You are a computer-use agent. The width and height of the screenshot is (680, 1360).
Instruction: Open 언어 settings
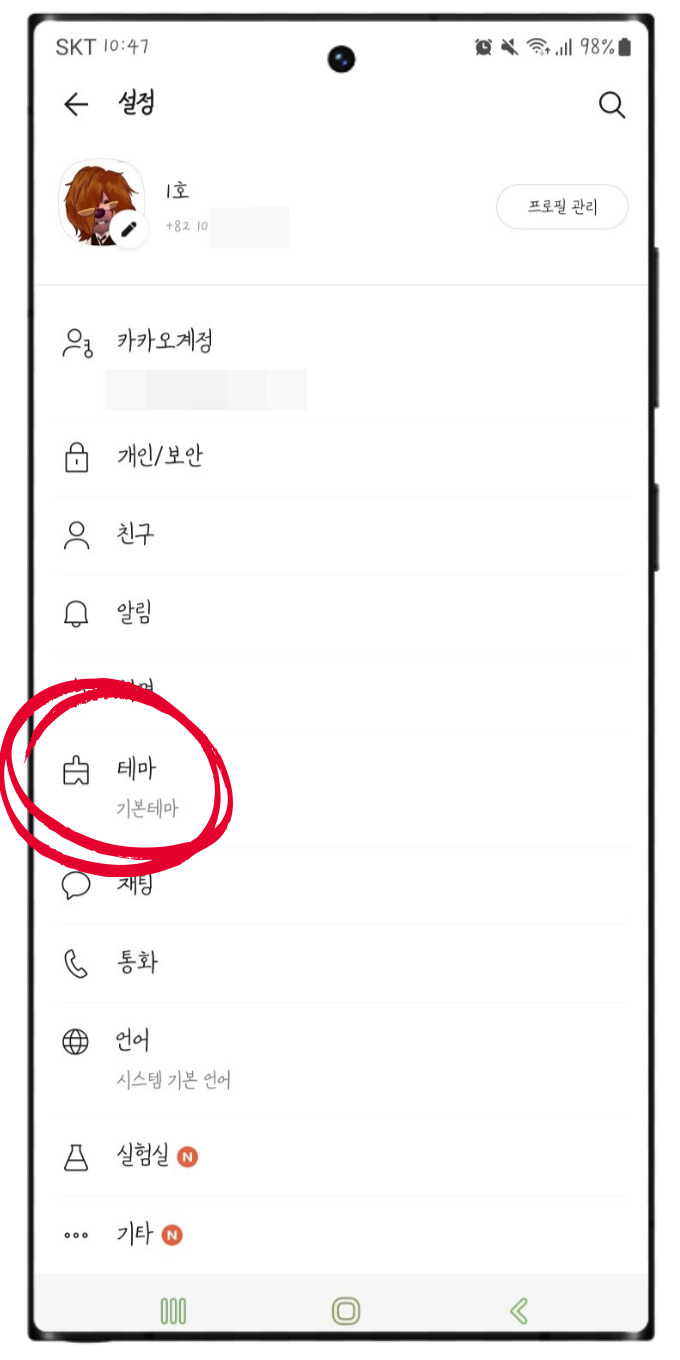pos(133,1041)
